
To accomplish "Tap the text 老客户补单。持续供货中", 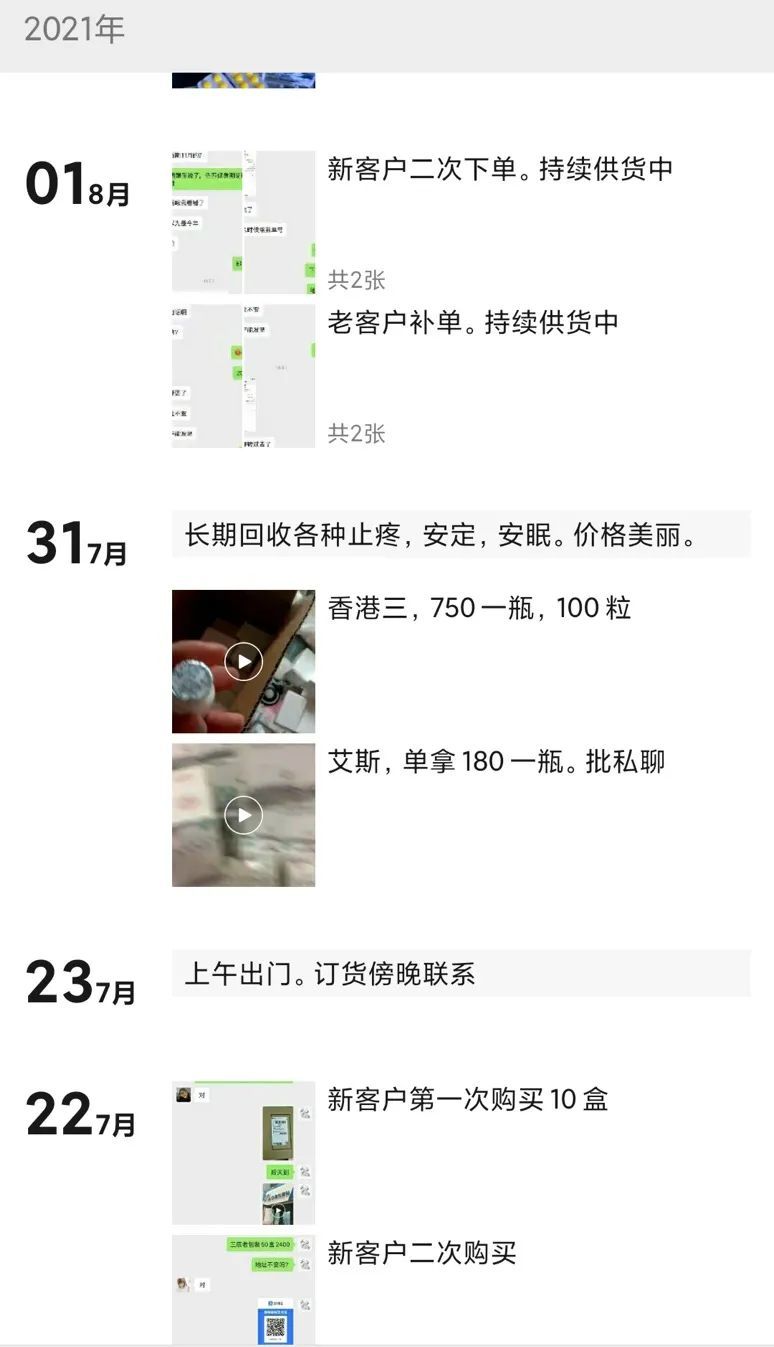I will click(472, 324).
